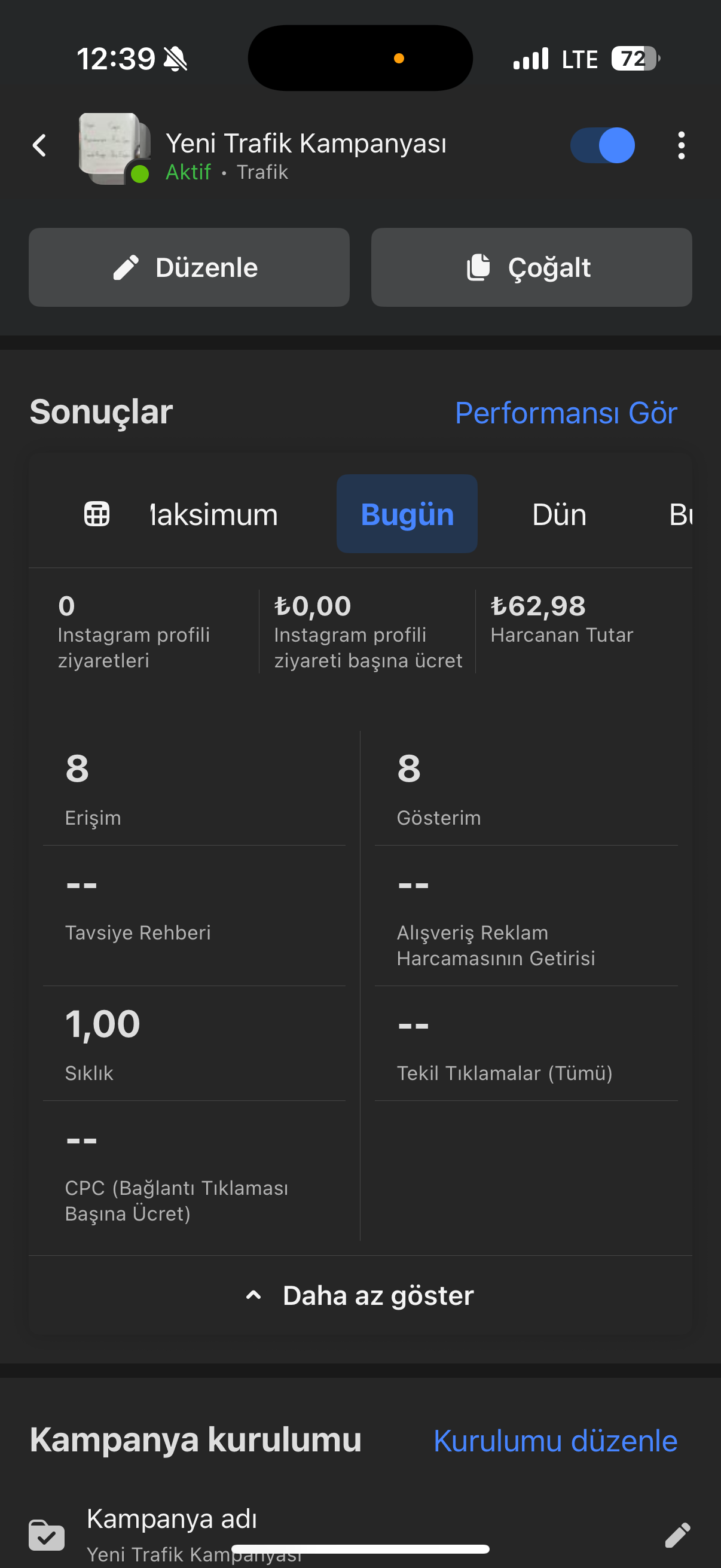This screenshot has width=721, height=1568.
Task: Select the Bugün tab
Action: pyautogui.click(x=407, y=514)
